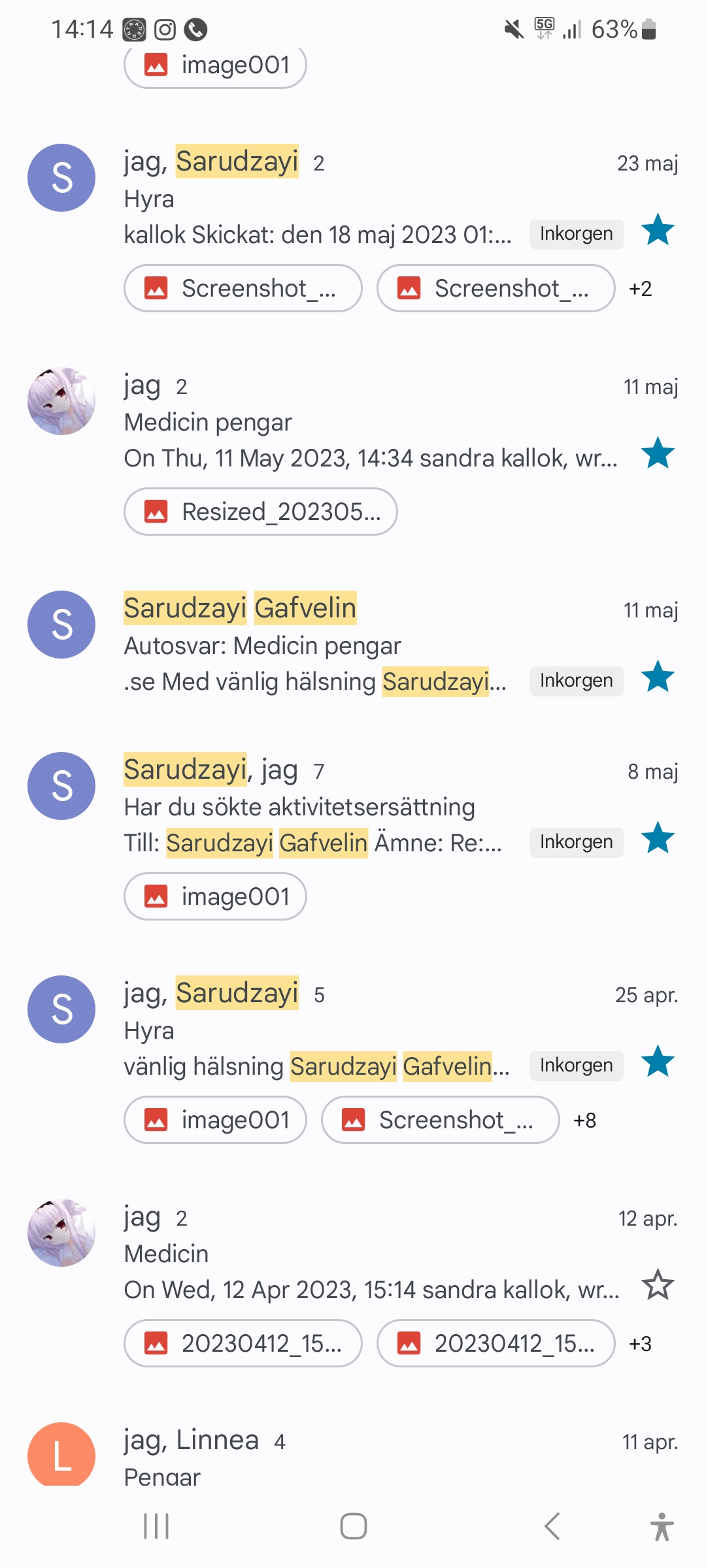
Task: Unstar the Hyra email from 25 apr.
Action: coord(657,1062)
